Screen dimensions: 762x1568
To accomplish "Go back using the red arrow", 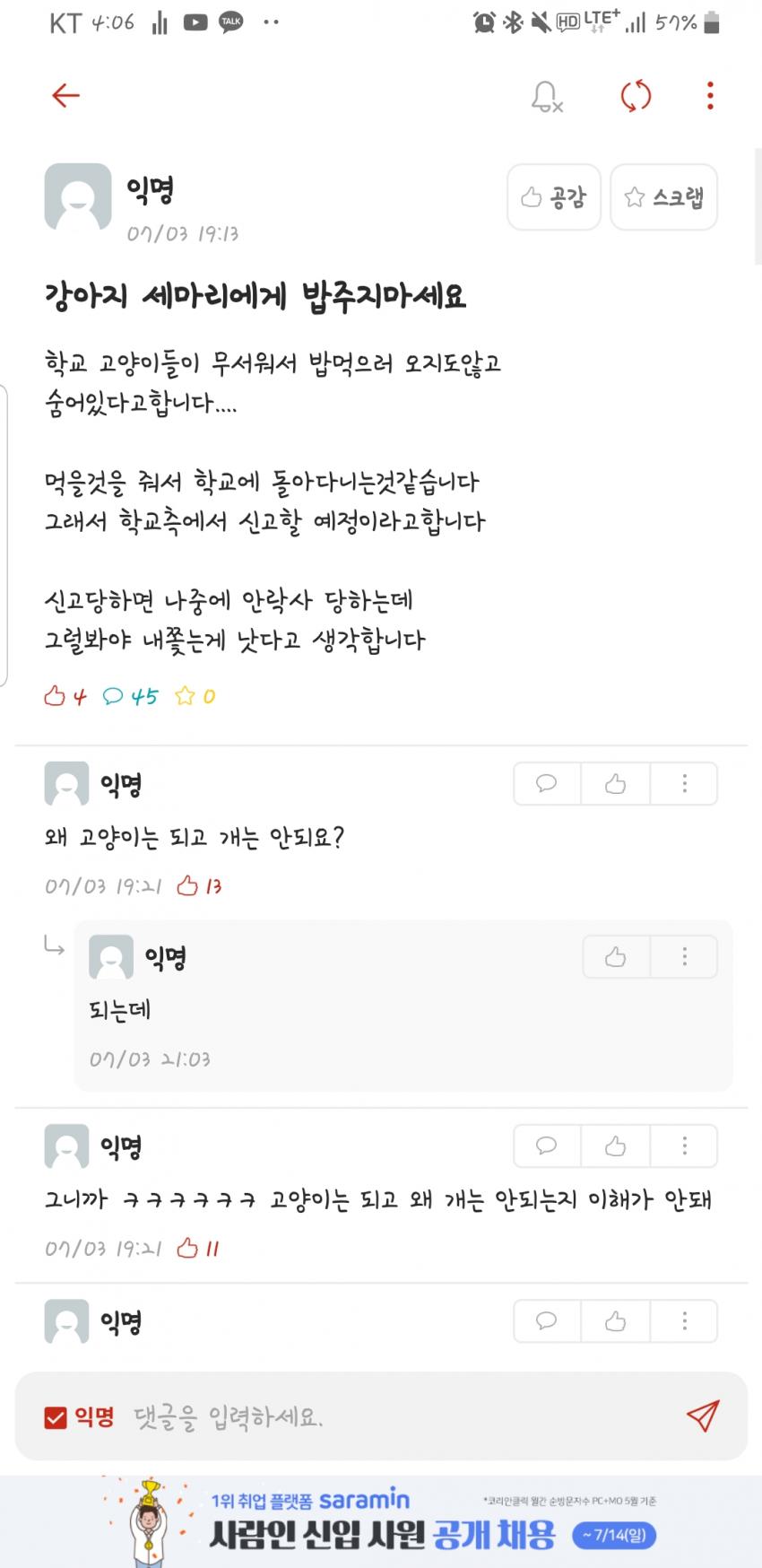I will tap(65, 95).
